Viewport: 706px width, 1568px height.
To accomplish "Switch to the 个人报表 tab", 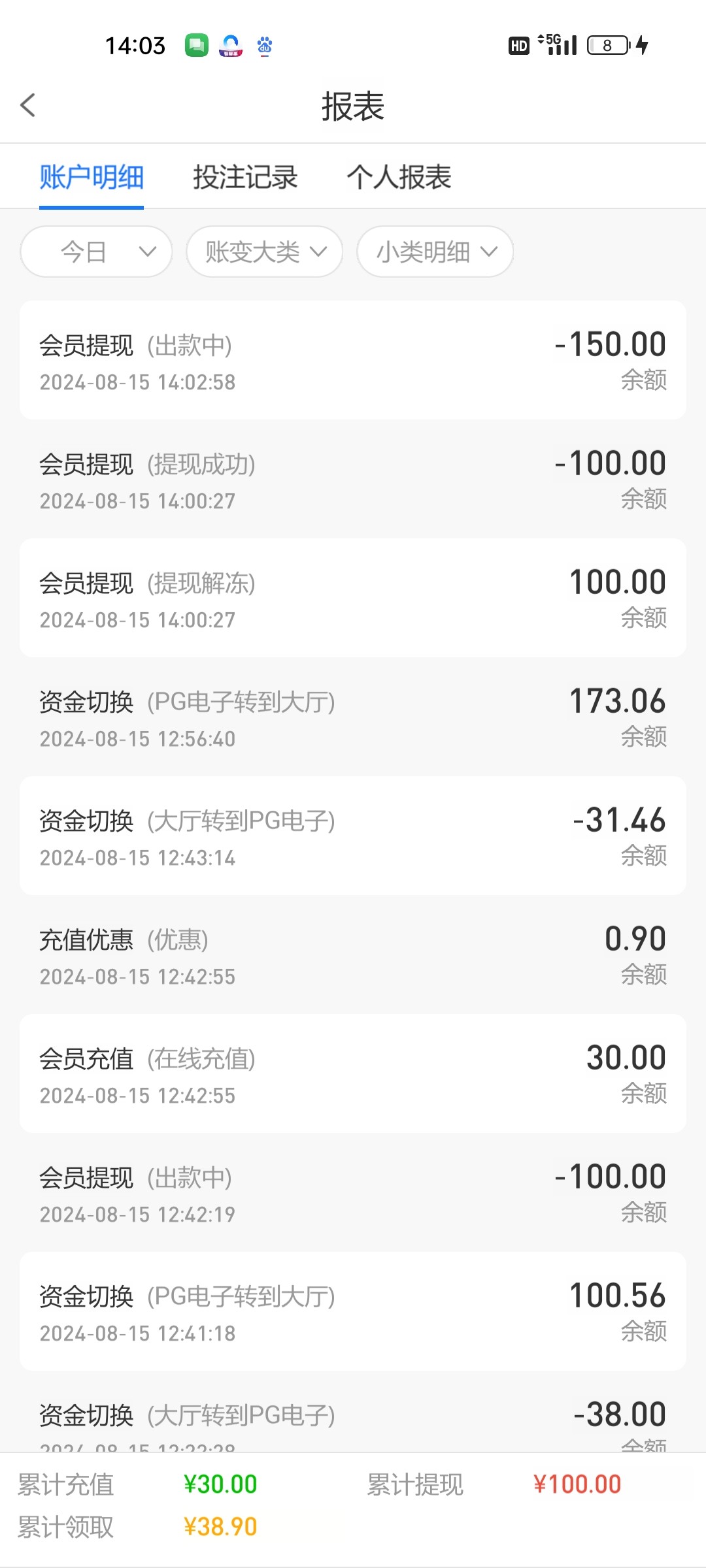I will click(399, 177).
